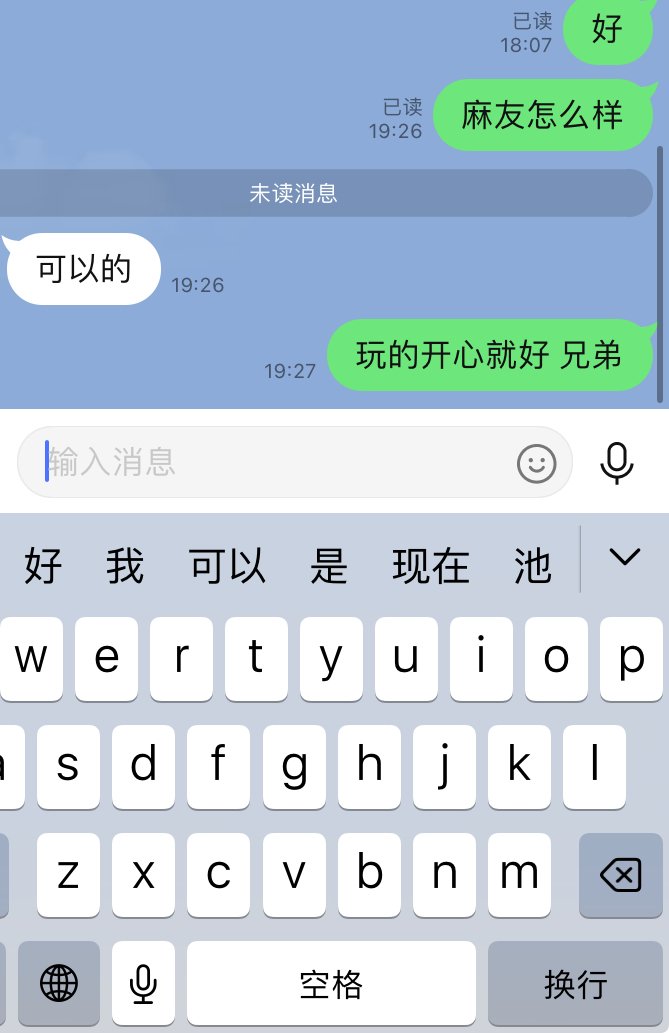Image resolution: width=669 pixels, height=1033 pixels.
Task: Insert the suggestion 好
Action: click(x=43, y=566)
